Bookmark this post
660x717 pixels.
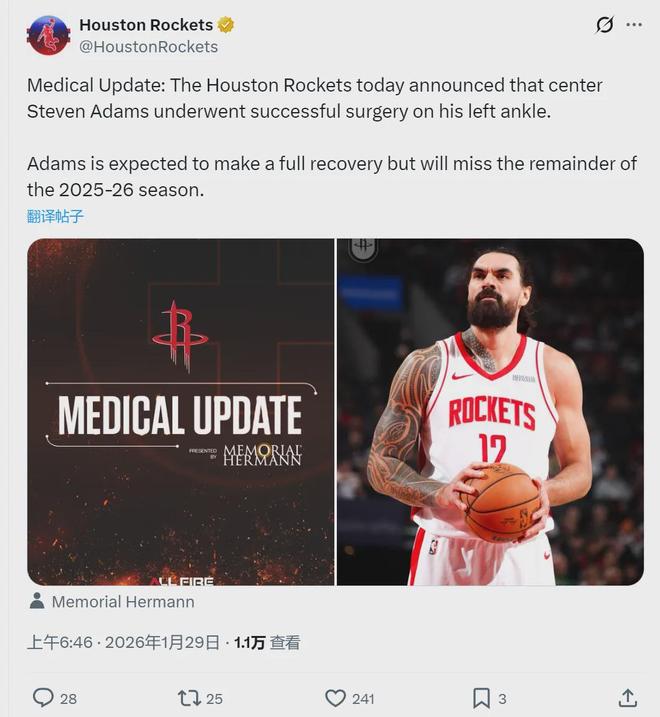481,698
